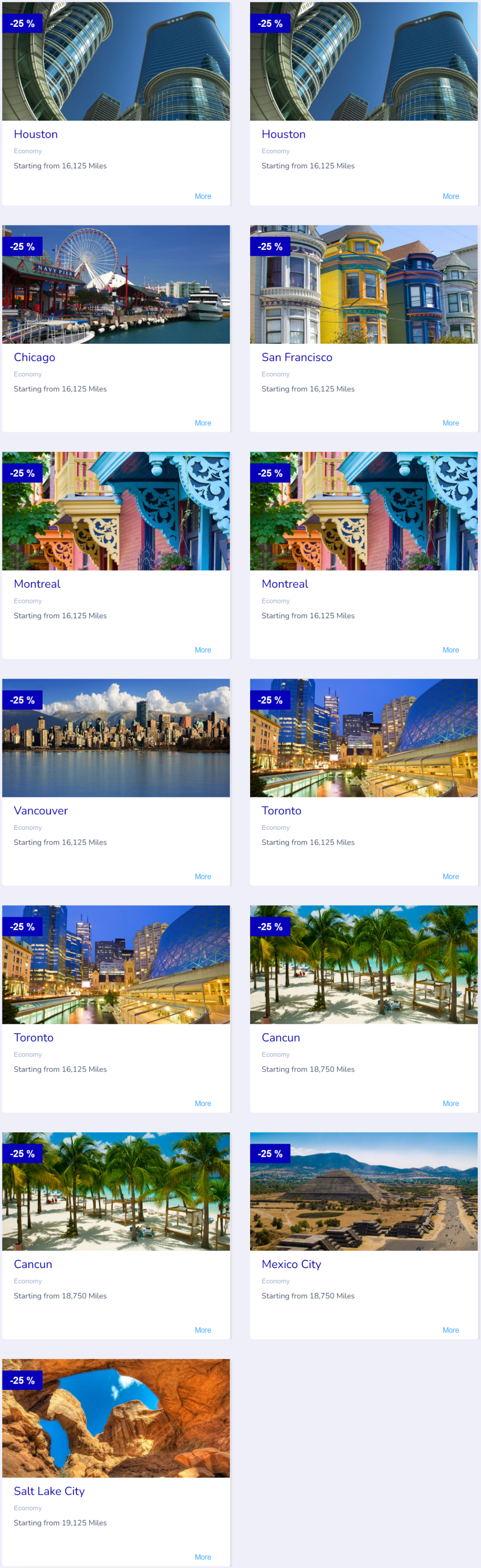Open the Mexico City pyramid image tile
481x1568 pixels.
tap(364, 1191)
